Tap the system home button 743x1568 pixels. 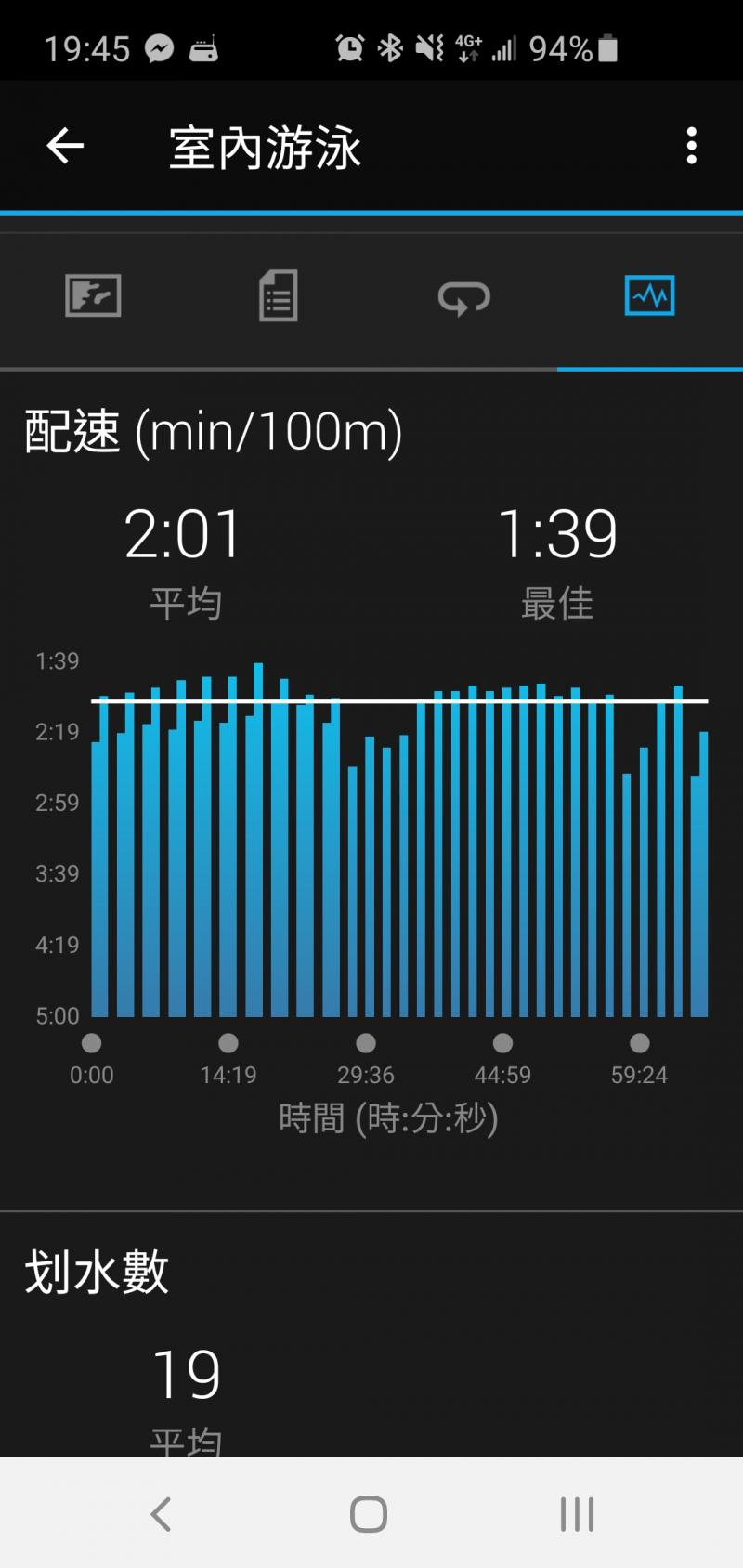tap(369, 1514)
